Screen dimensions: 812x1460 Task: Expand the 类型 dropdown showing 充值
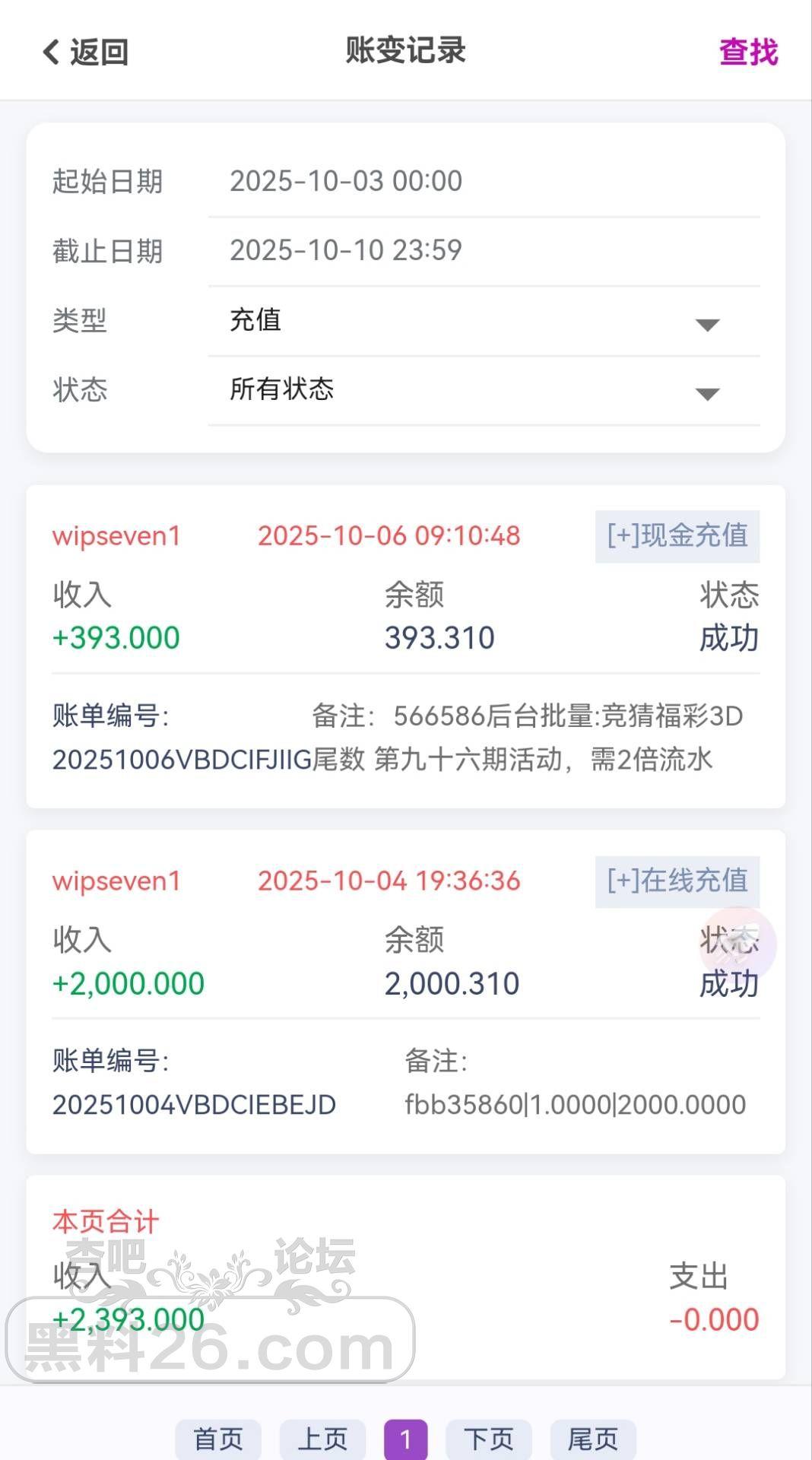484,321
